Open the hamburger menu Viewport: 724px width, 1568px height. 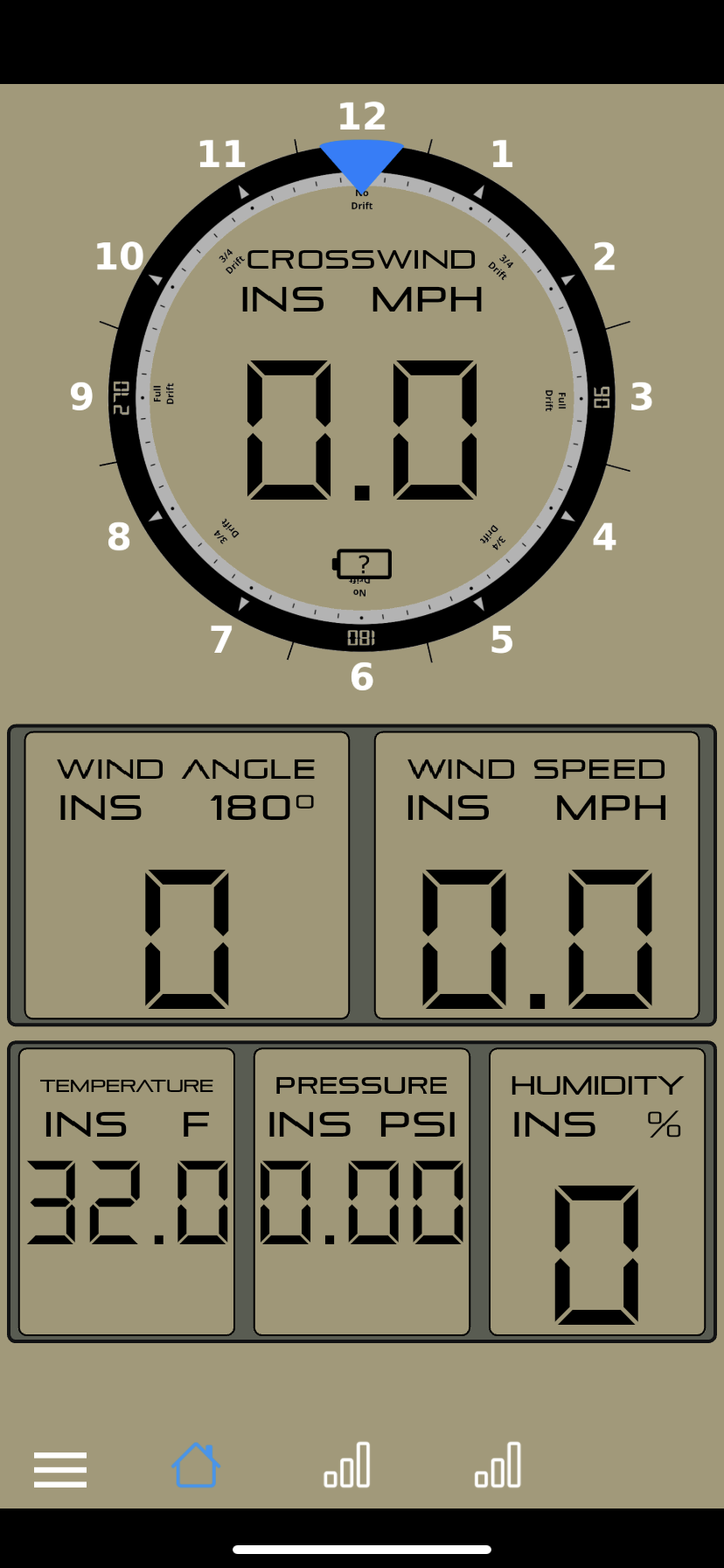point(60,1469)
